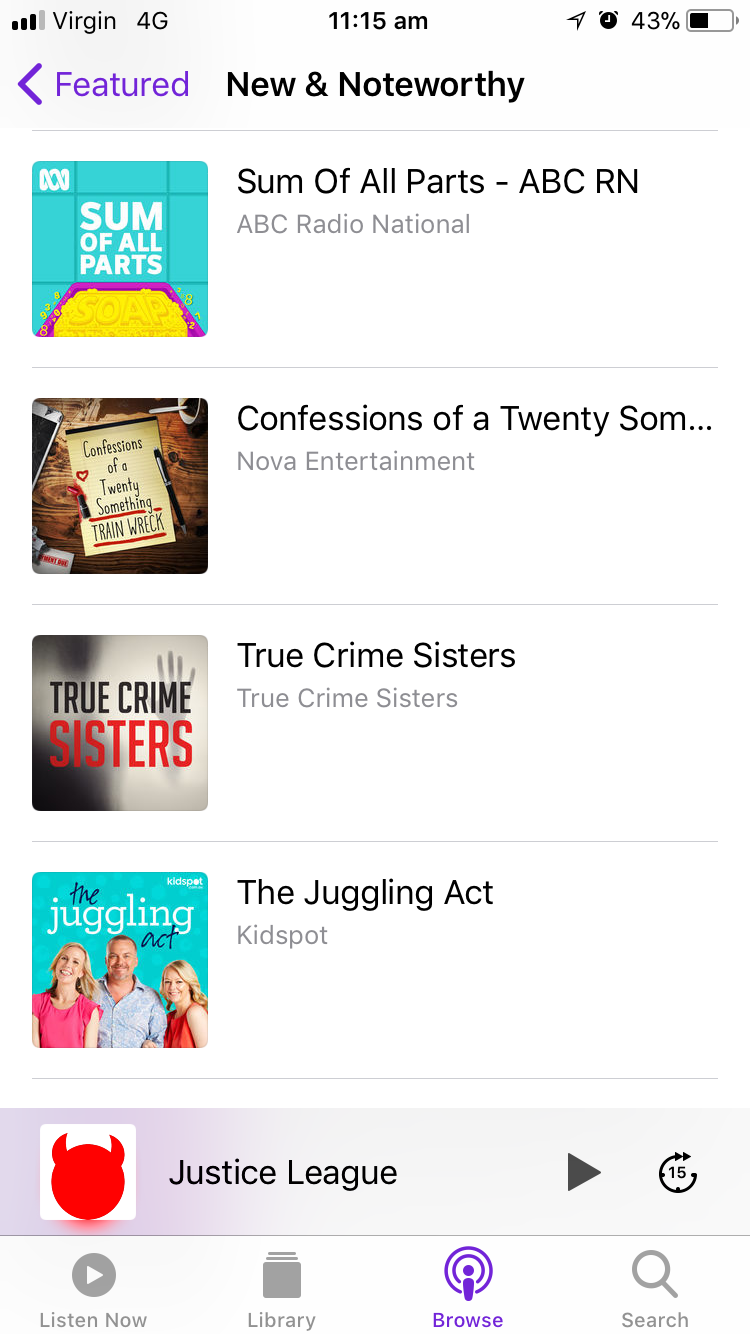Switch to the Listen Now tab
The height and width of the screenshot is (1334, 750).
coord(93,1289)
